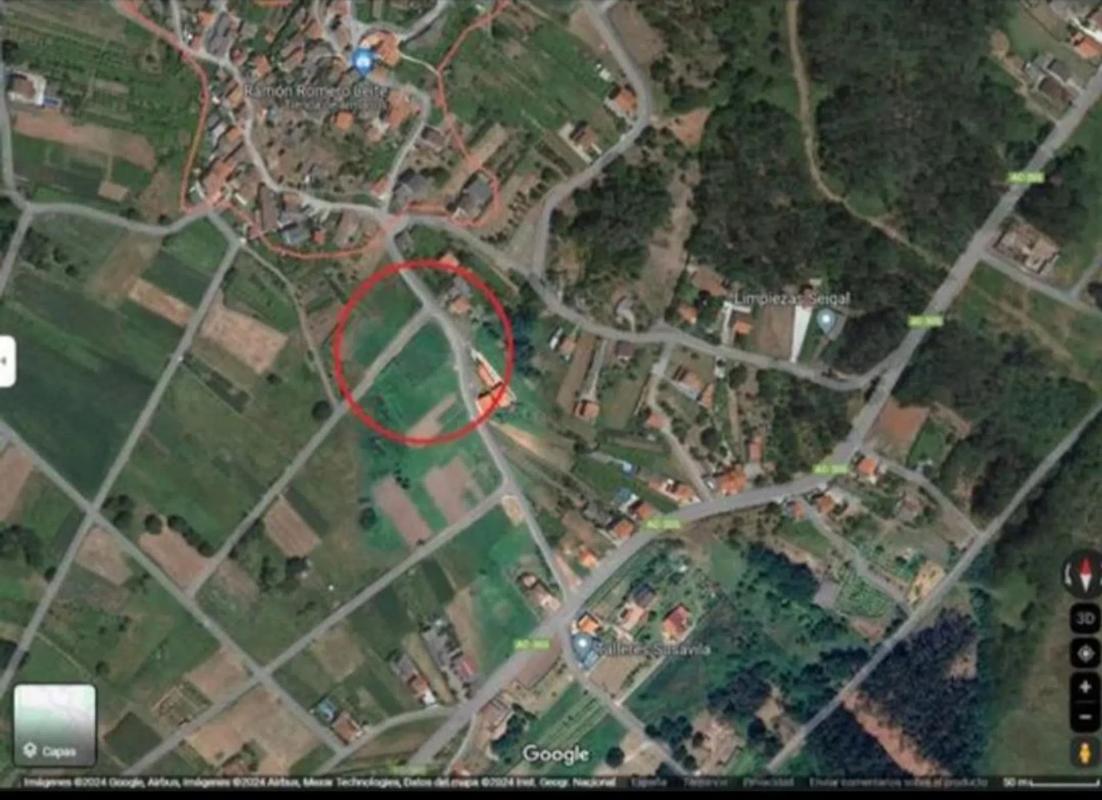The height and width of the screenshot is (800, 1102).
Task: Reset map orientation with the compass
Action: click(1085, 574)
